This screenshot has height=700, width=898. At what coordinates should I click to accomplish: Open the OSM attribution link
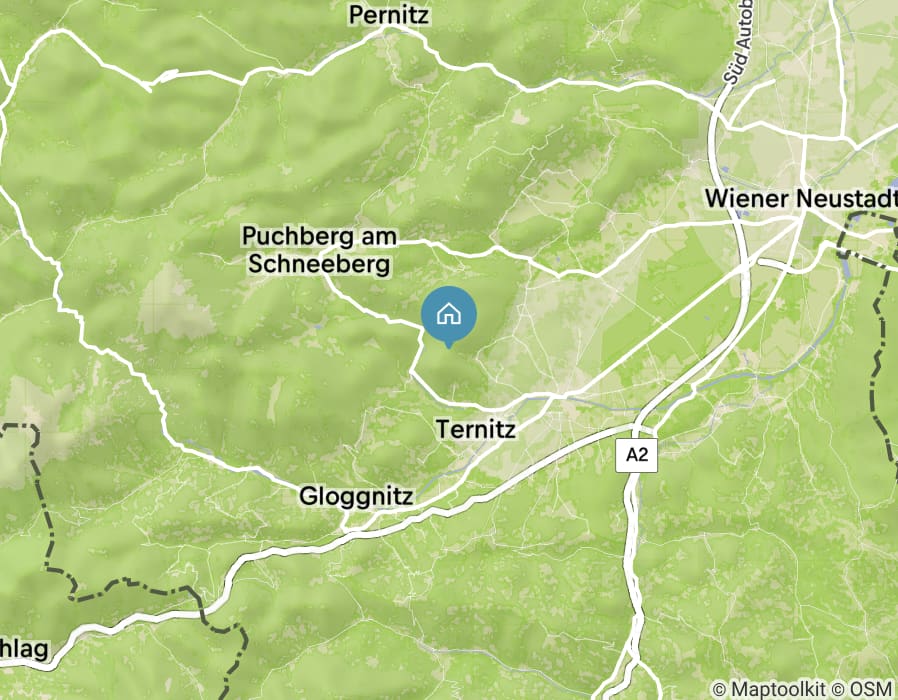[872, 689]
